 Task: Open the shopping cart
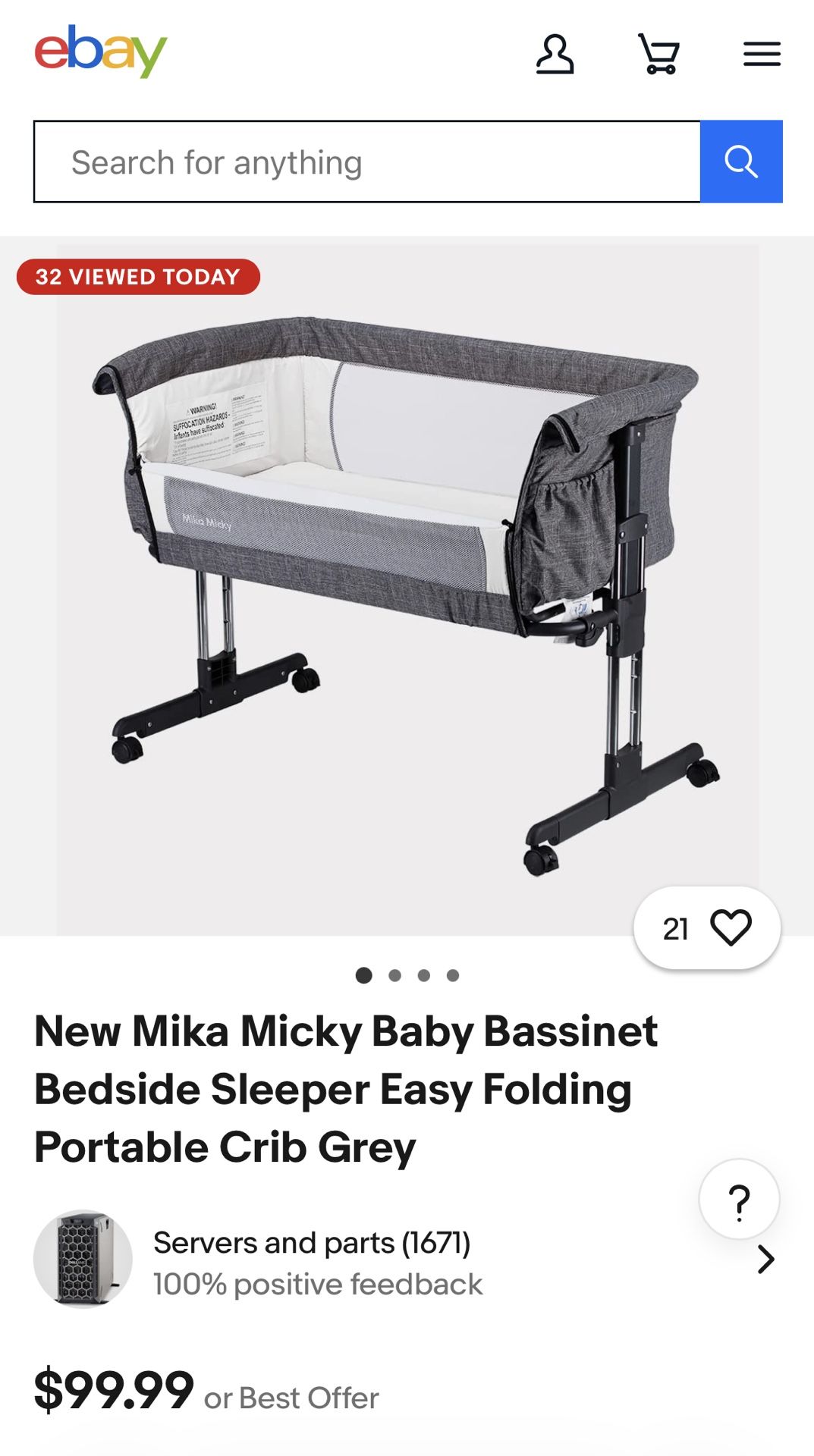tap(658, 54)
